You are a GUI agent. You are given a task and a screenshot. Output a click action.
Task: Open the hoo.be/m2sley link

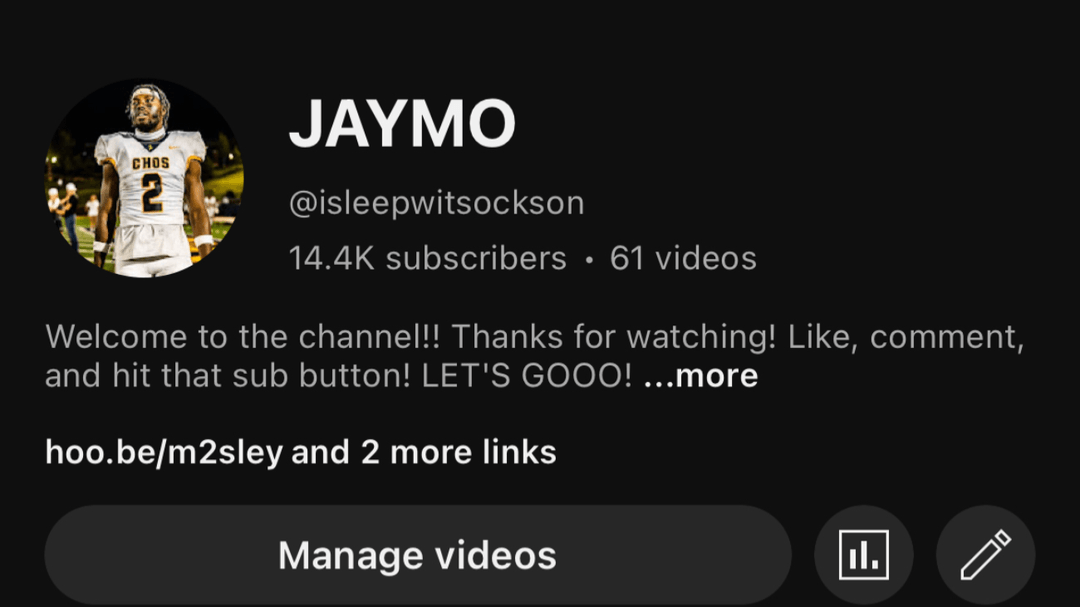tap(164, 452)
